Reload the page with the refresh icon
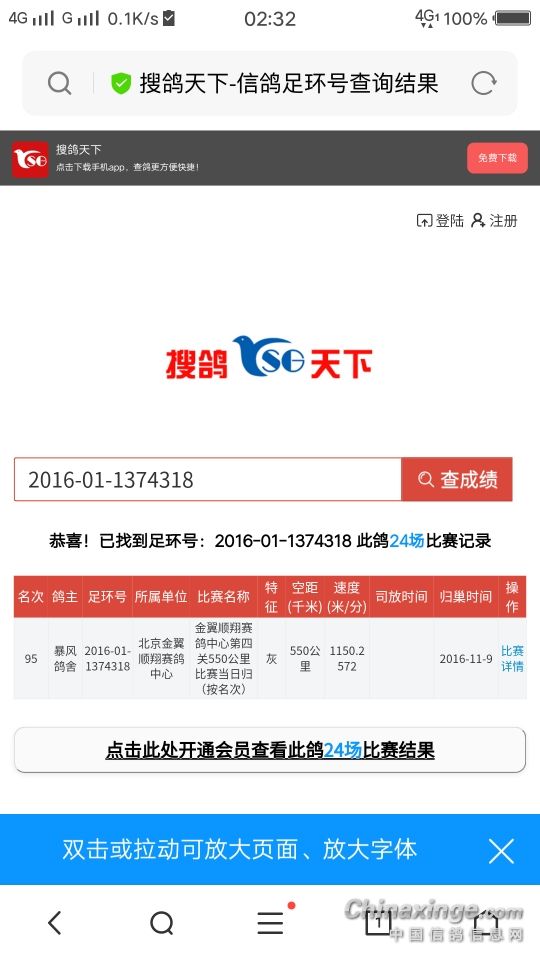 tap(483, 83)
